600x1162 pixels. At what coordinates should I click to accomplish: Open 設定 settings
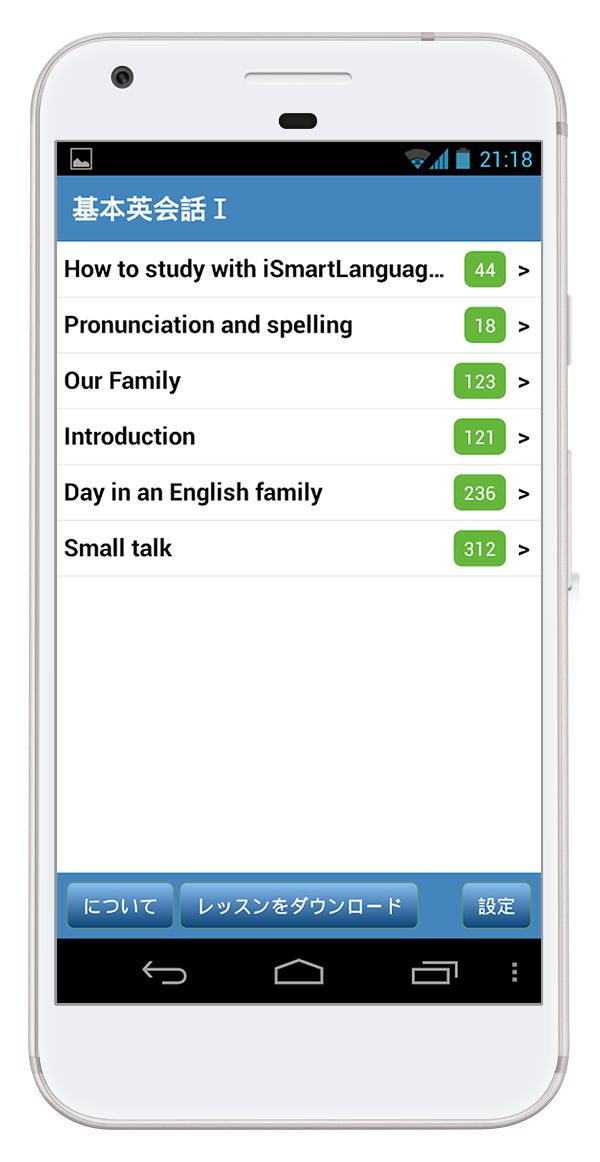(x=496, y=906)
